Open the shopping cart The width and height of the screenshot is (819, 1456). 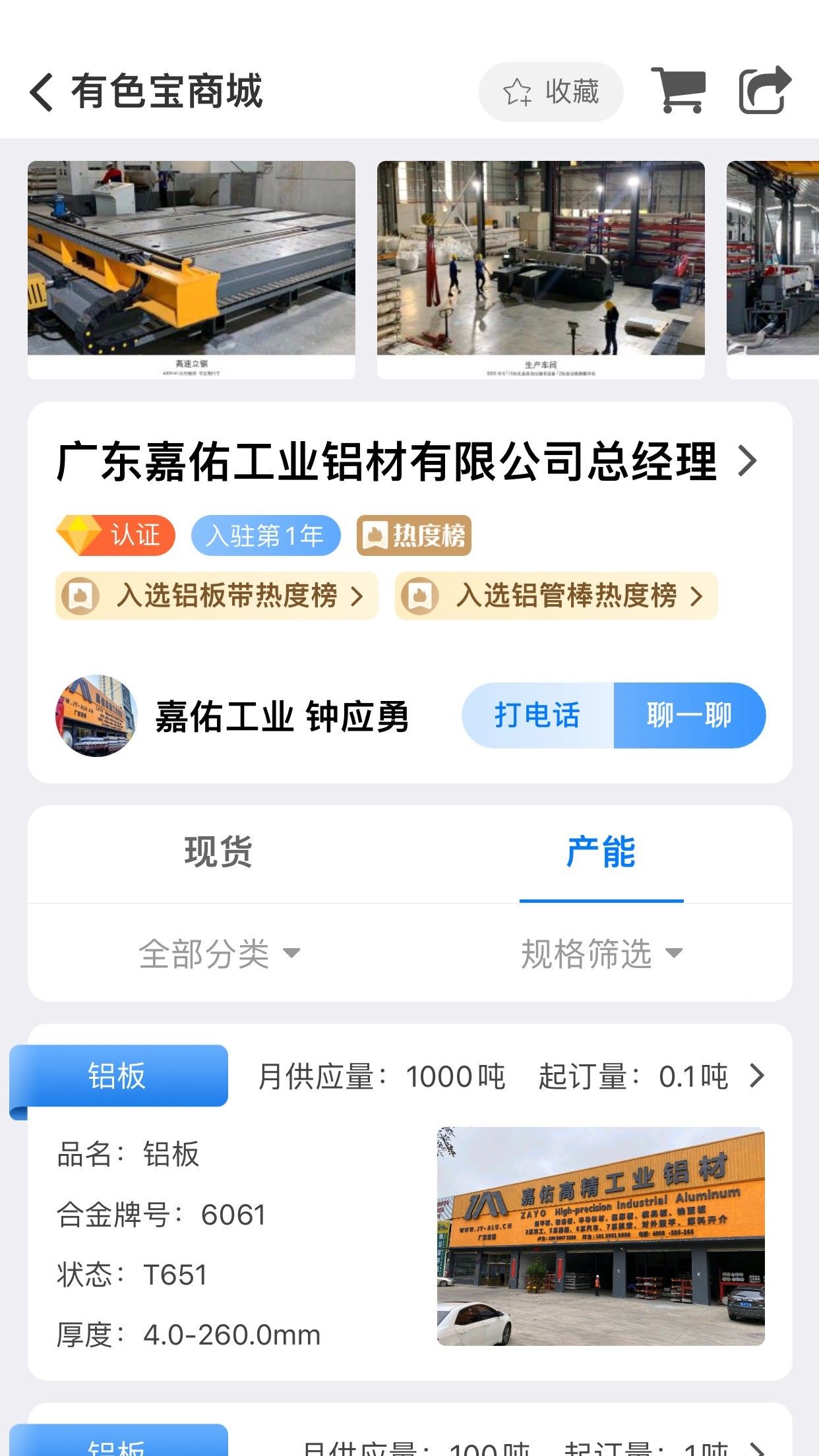click(x=678, y=90)
